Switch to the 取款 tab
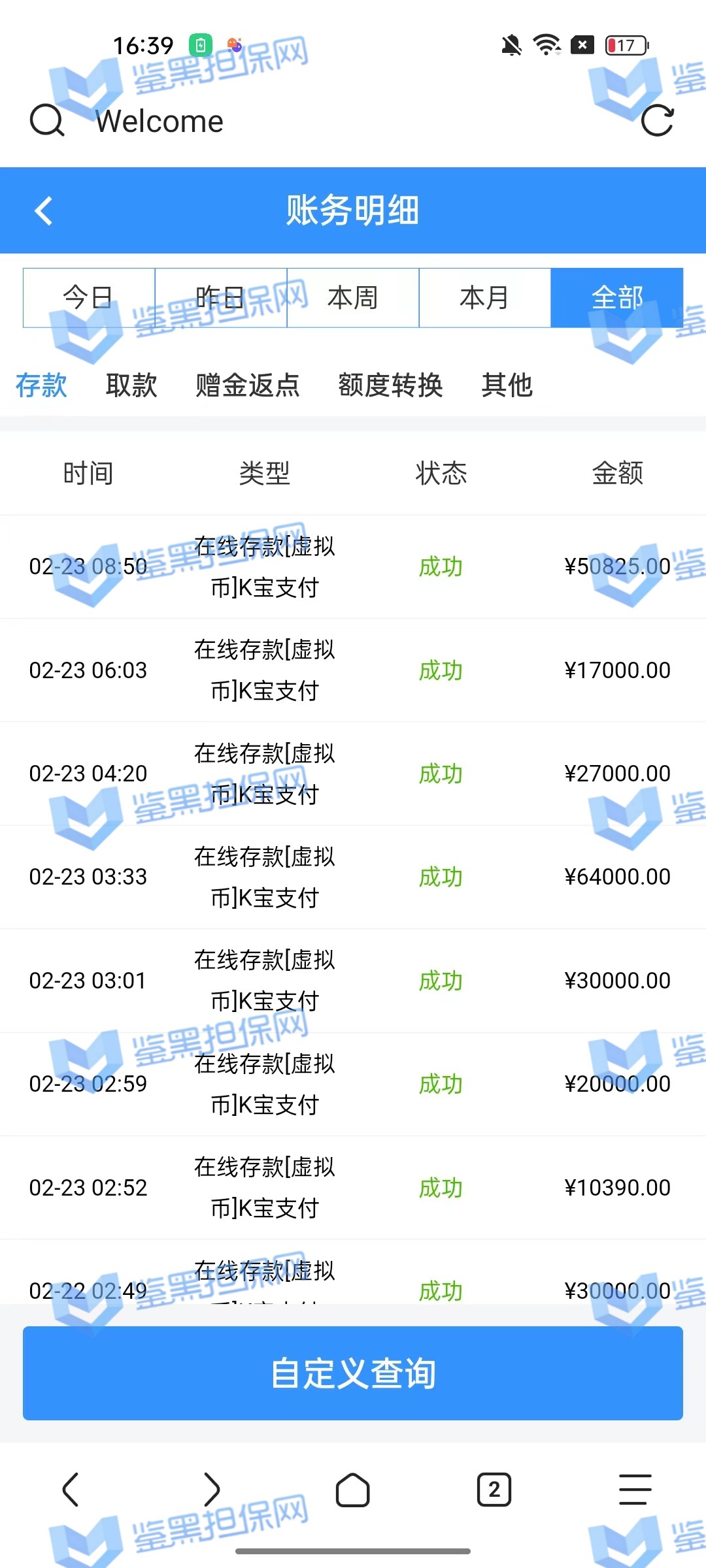 coord(131,385)
